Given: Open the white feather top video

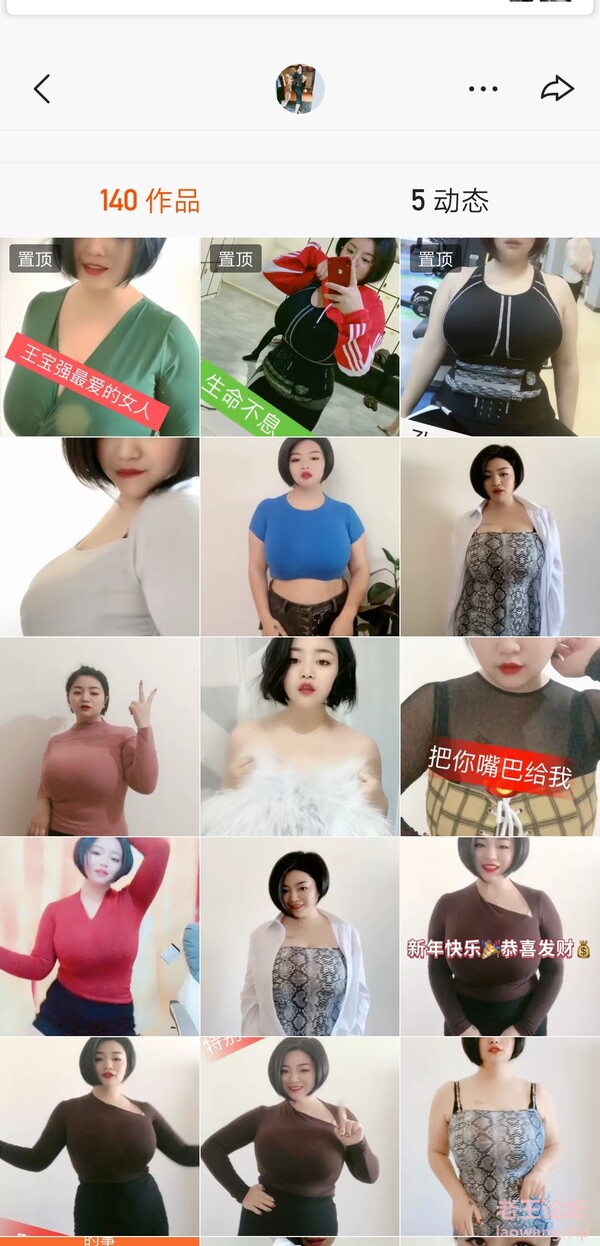Looking at the screenshot, I should point(300,737).
